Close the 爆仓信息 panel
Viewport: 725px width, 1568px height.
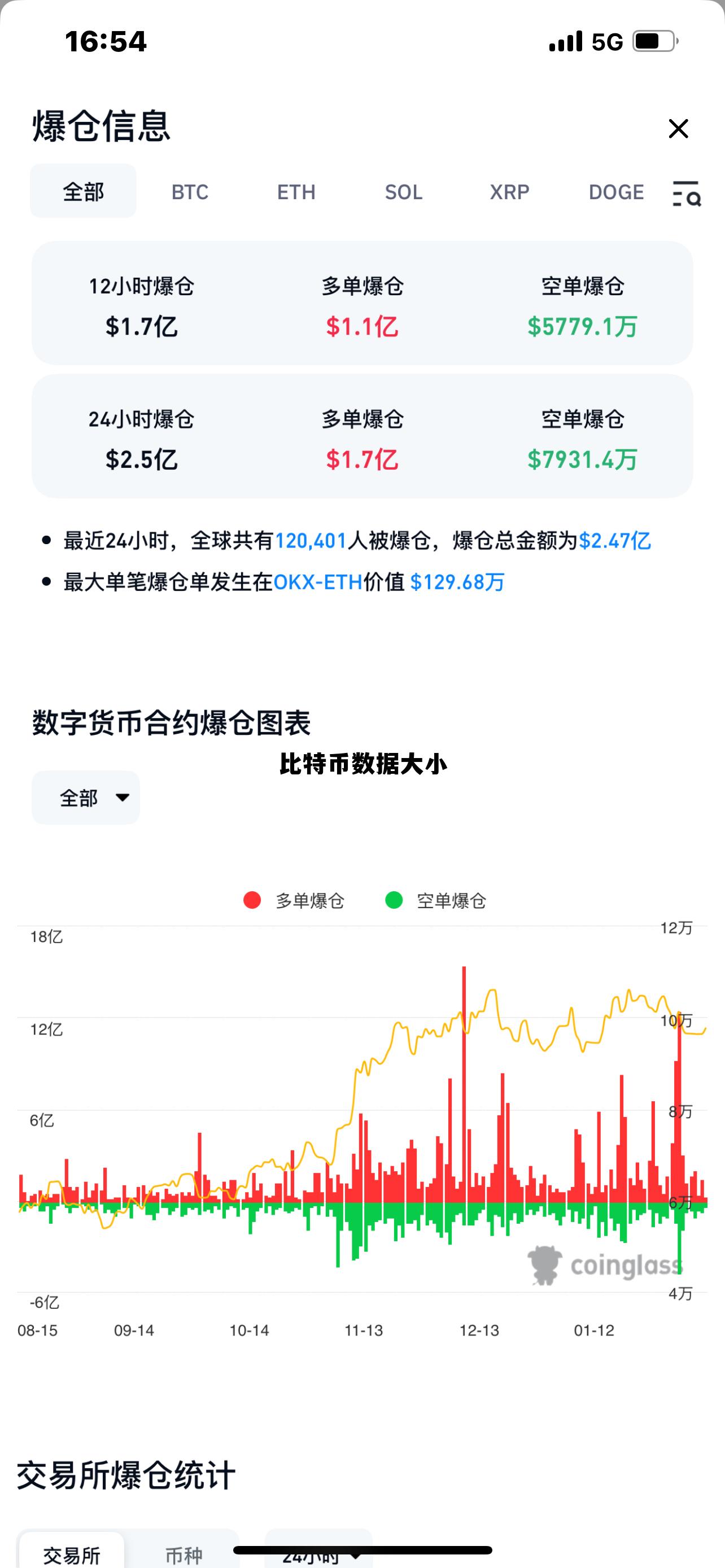678,129
